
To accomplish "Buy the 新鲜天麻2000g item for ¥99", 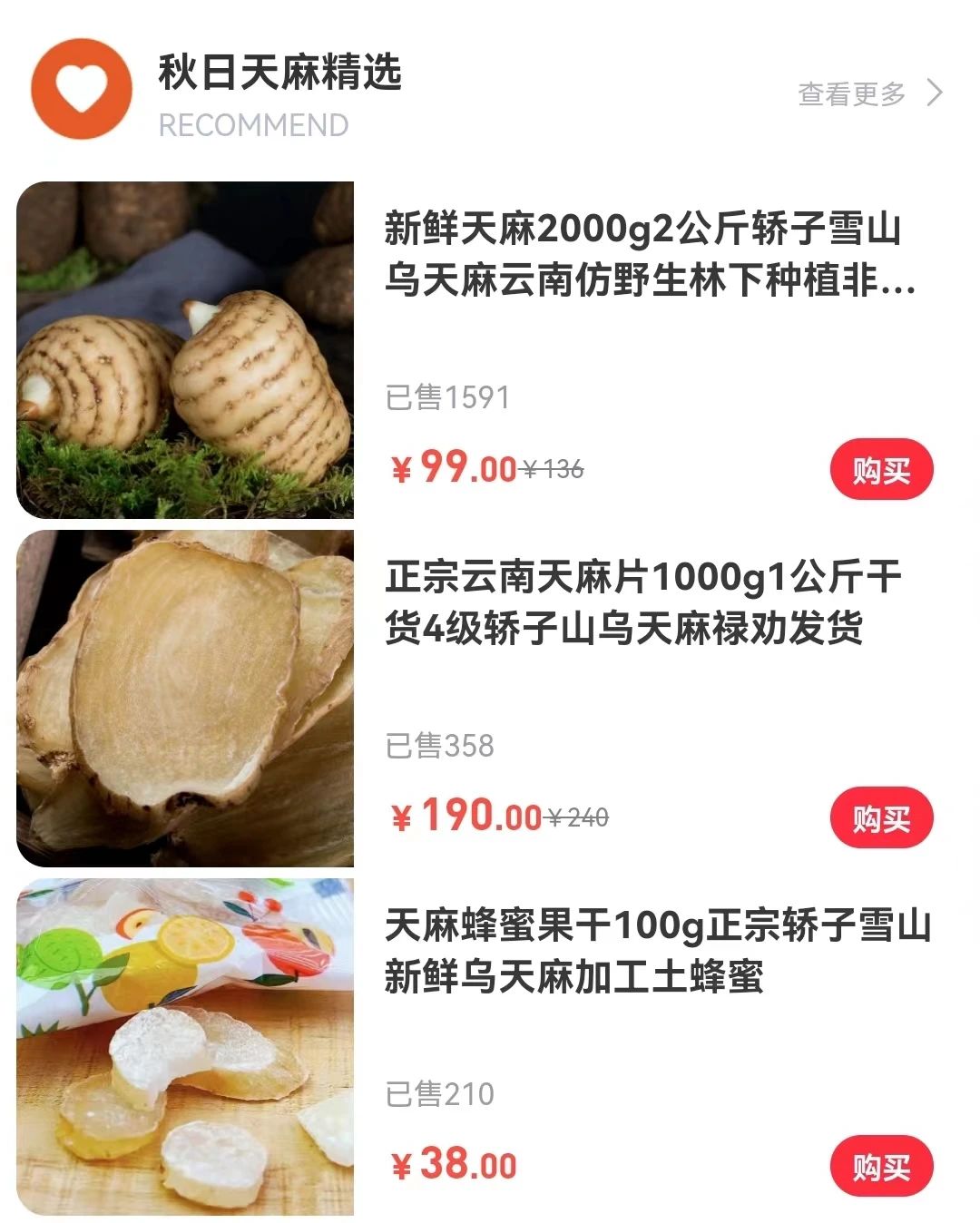I will coord(881,470).
